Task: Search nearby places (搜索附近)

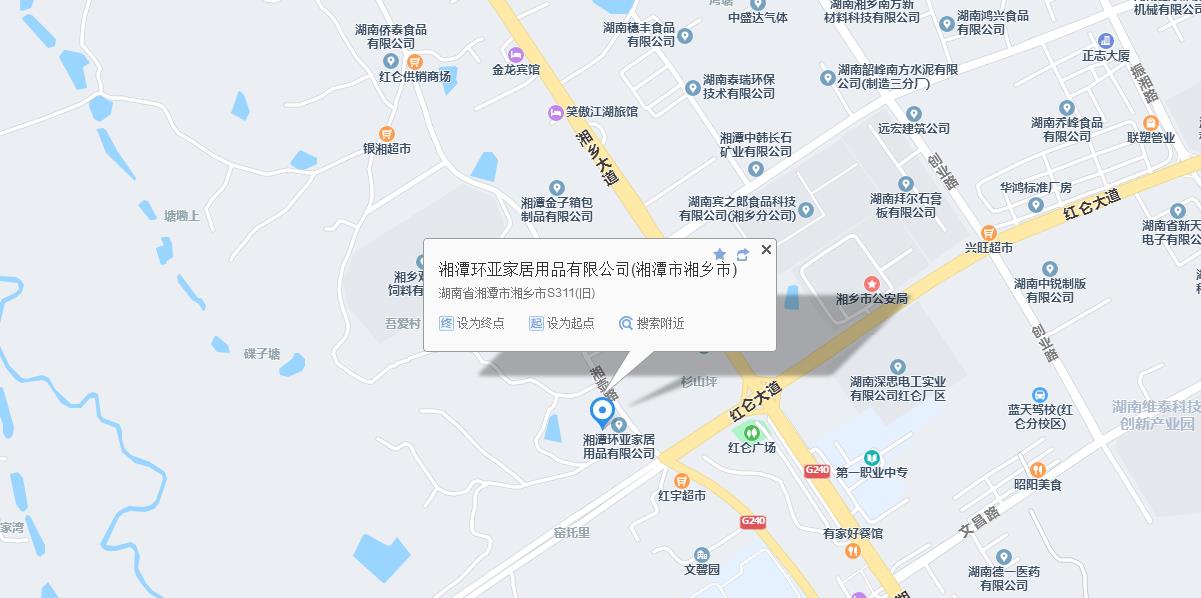Action: tap(652, 323)
